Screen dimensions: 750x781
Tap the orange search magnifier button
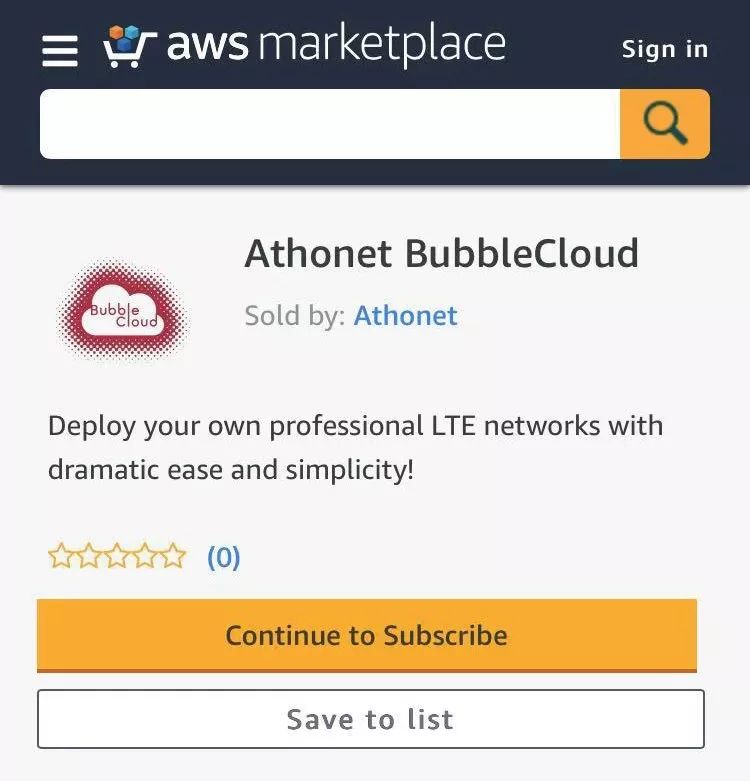tap(665, 124)
